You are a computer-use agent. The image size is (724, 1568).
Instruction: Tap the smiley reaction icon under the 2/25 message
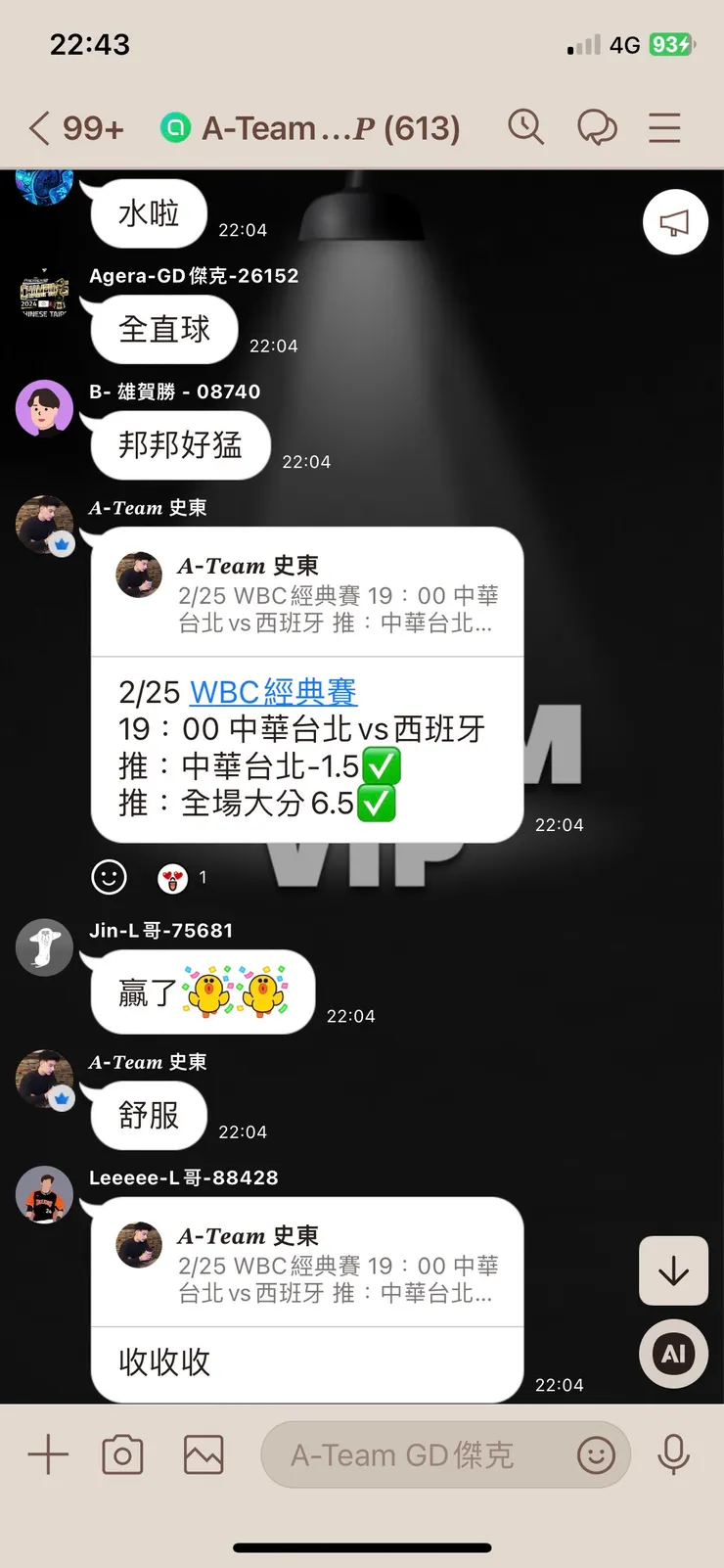pyautogui.click(x=108, y=877)
